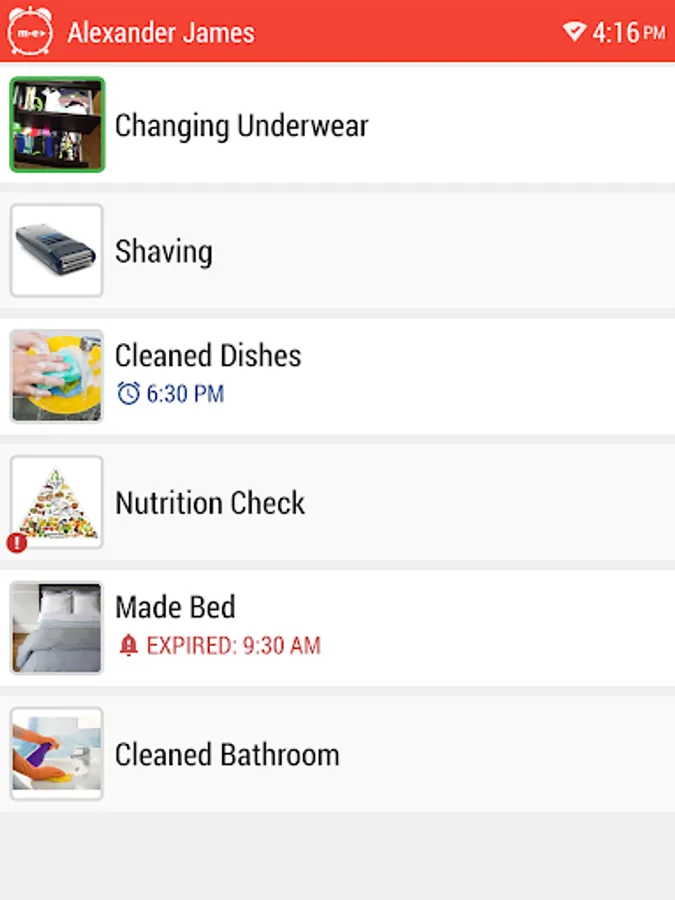Tap the alarm clock app icon
675x900 pixels.
point(30,32)
